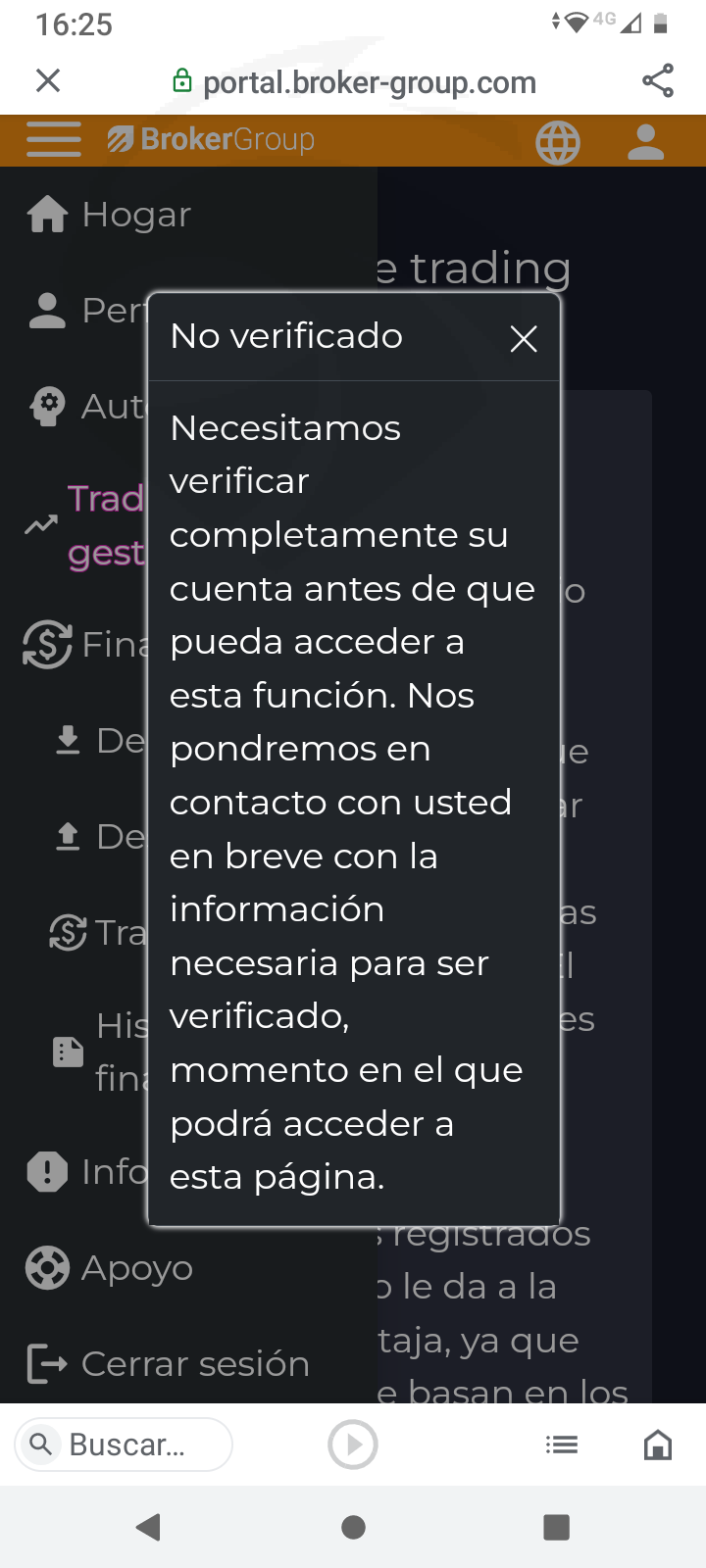
Task: Select Cerrar sesión to log out
Action: click(168, 1364)
